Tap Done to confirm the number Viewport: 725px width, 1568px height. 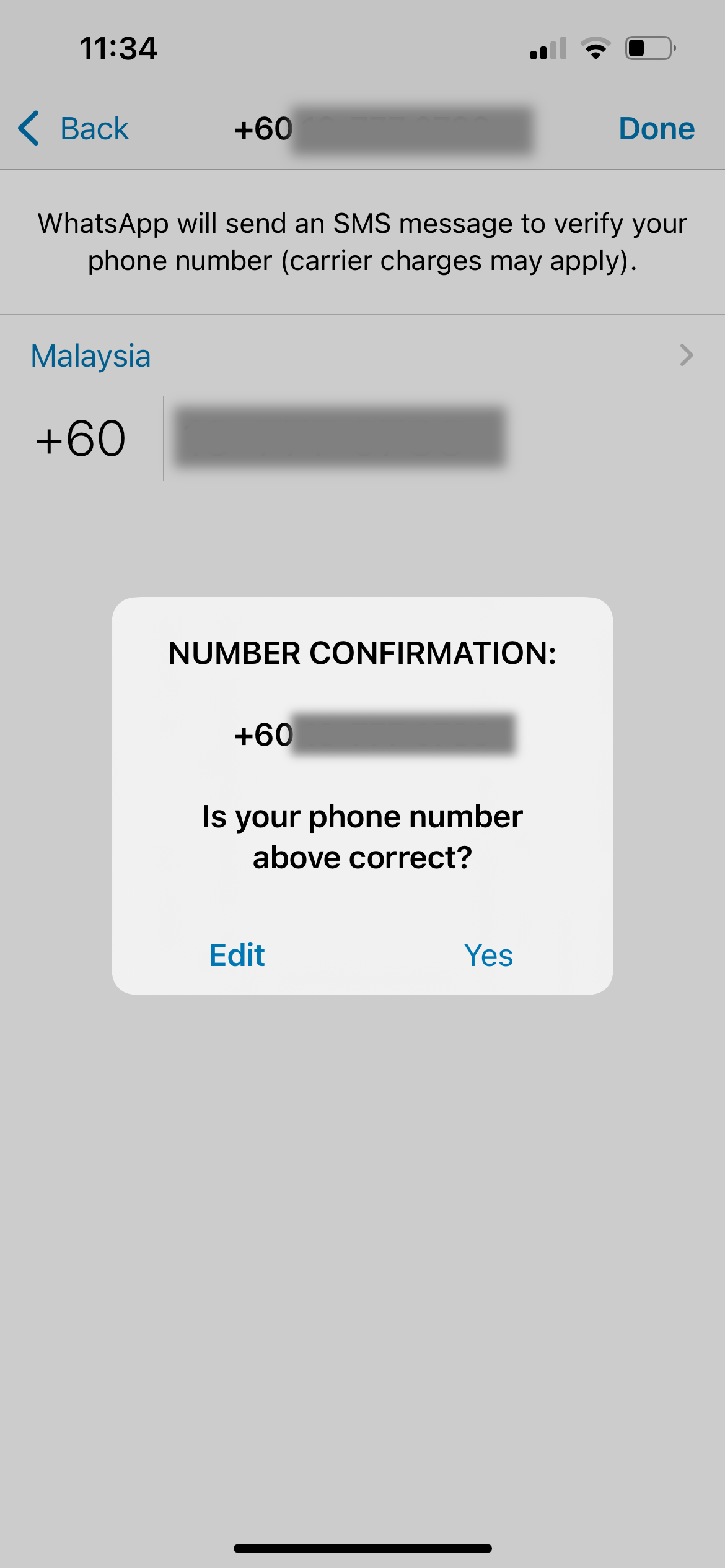tap(656, 128)
